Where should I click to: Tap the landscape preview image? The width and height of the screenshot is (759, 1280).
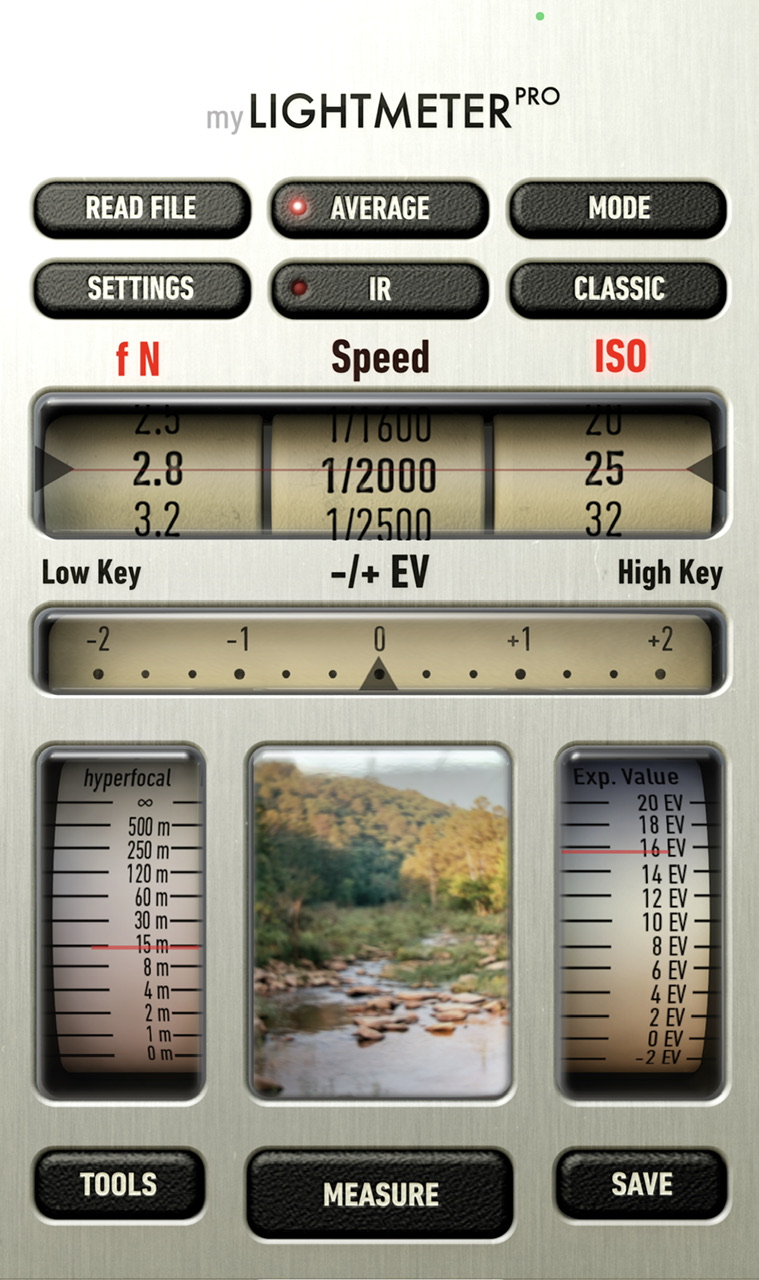(x=379, y=921)
